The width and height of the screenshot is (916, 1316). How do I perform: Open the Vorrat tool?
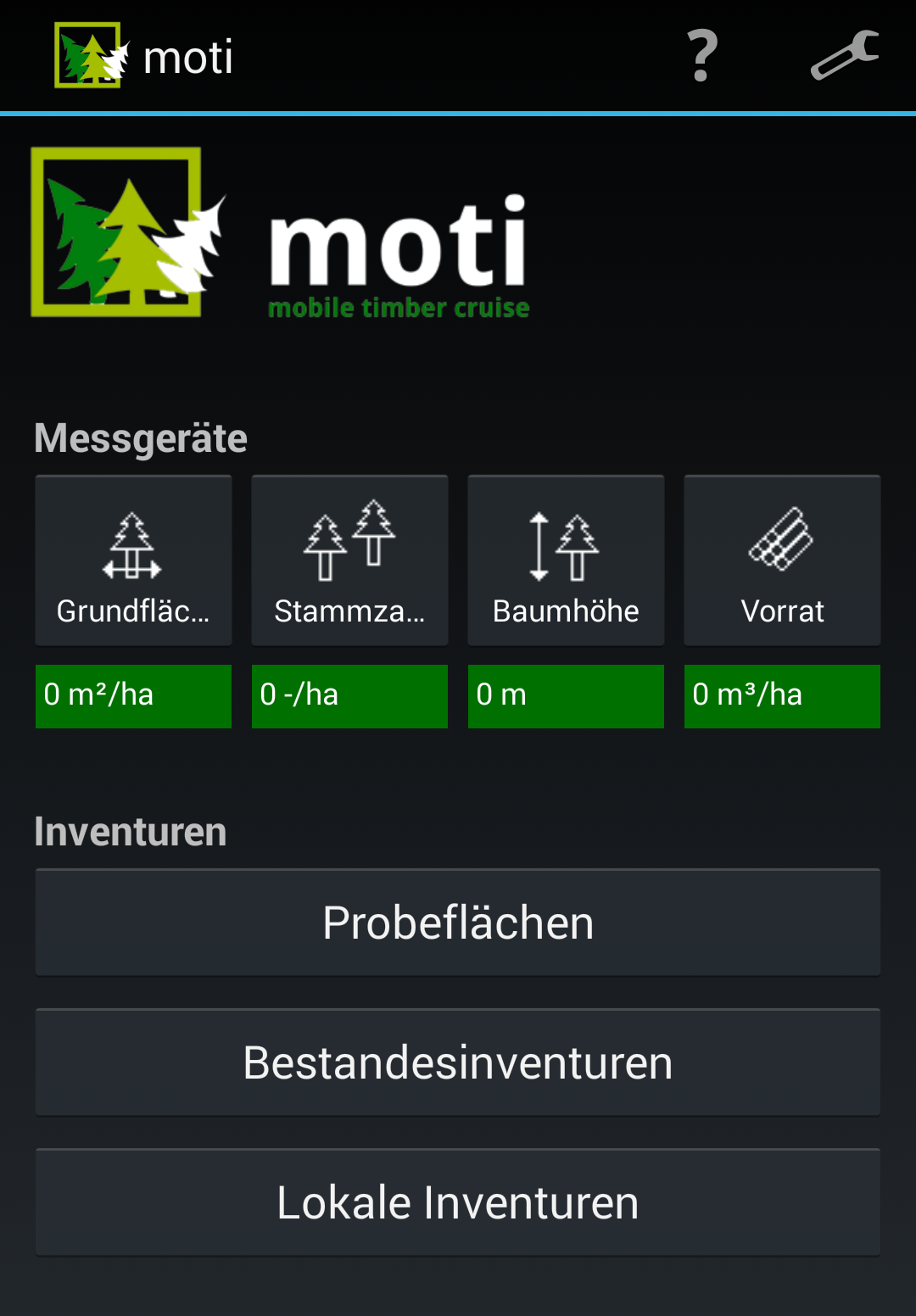pyautogui.click(x=782, y=560)
